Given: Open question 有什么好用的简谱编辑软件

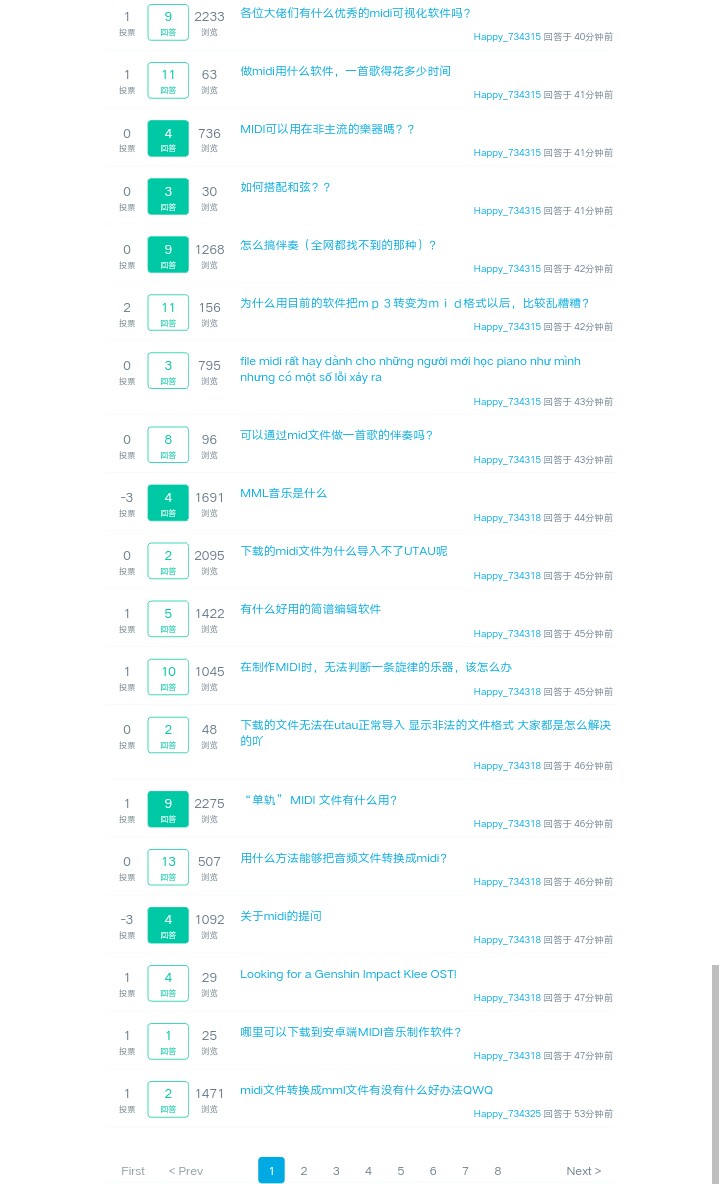Looking at the screenshot, I should click(x=310, y=609).
